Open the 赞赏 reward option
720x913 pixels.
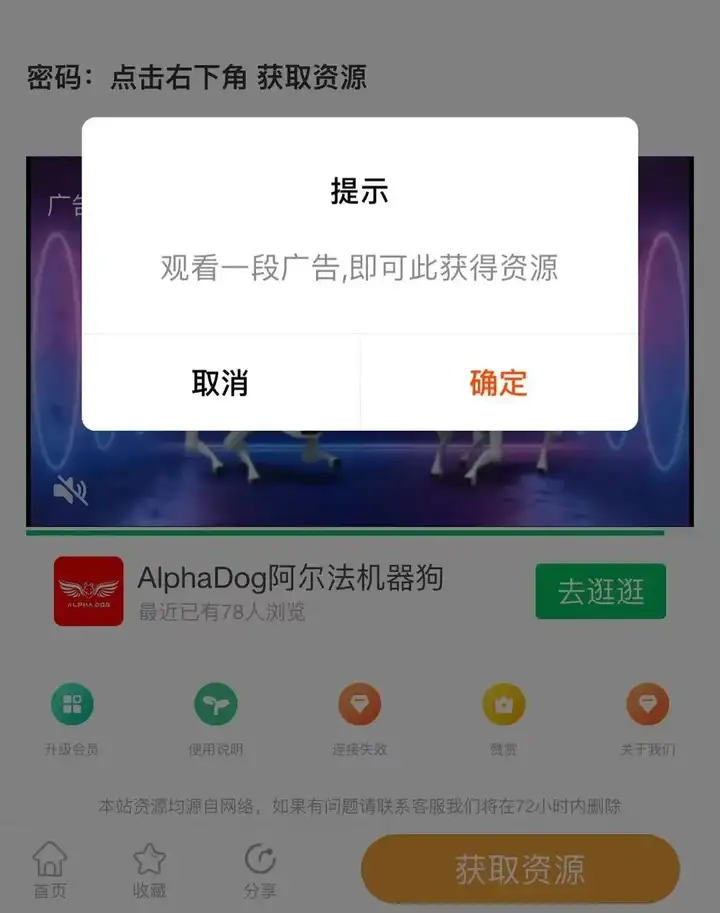[504, 716]
